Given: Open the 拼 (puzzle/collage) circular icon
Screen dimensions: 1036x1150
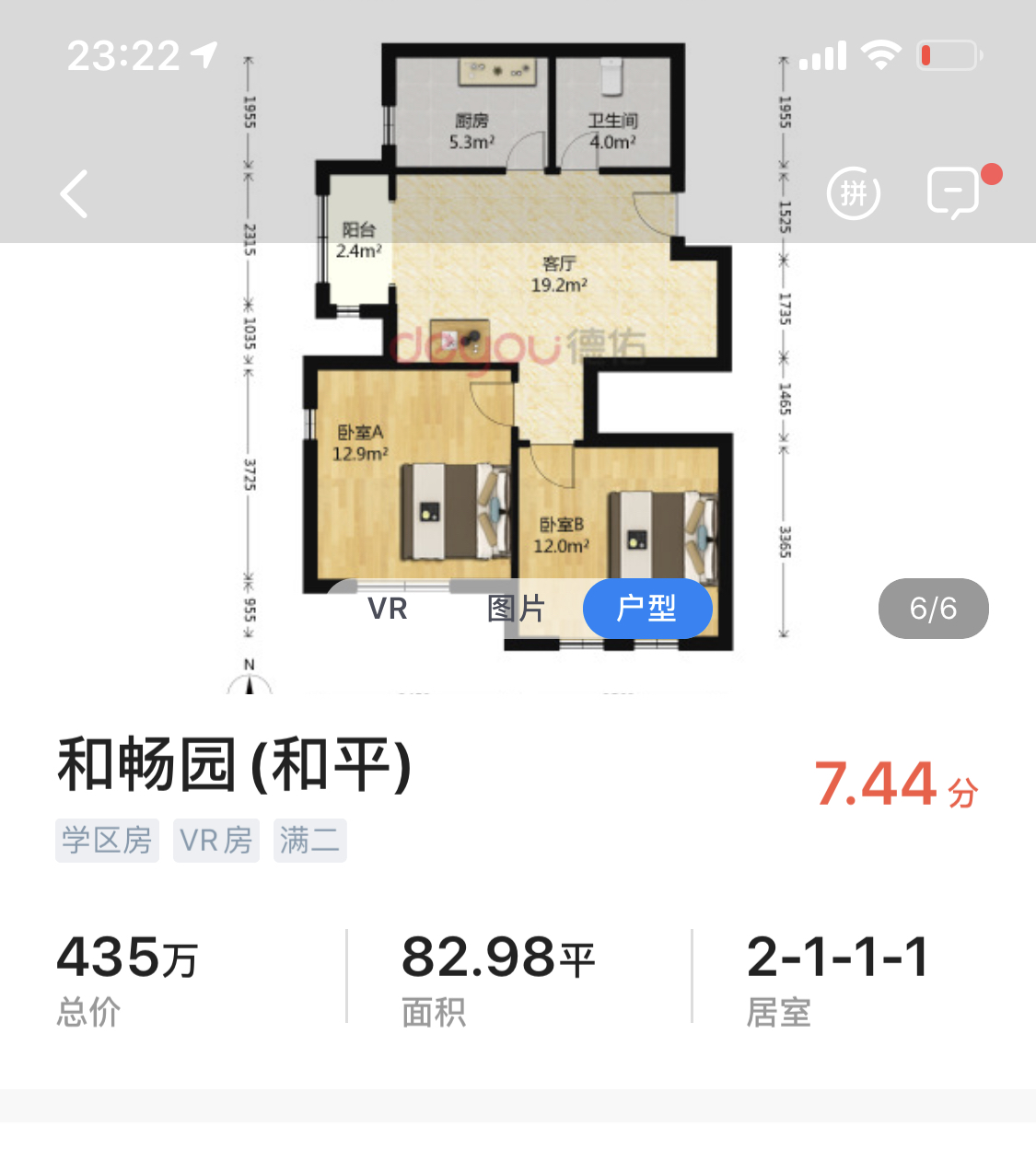Looking at the screenshot, I should coord(854,194).
